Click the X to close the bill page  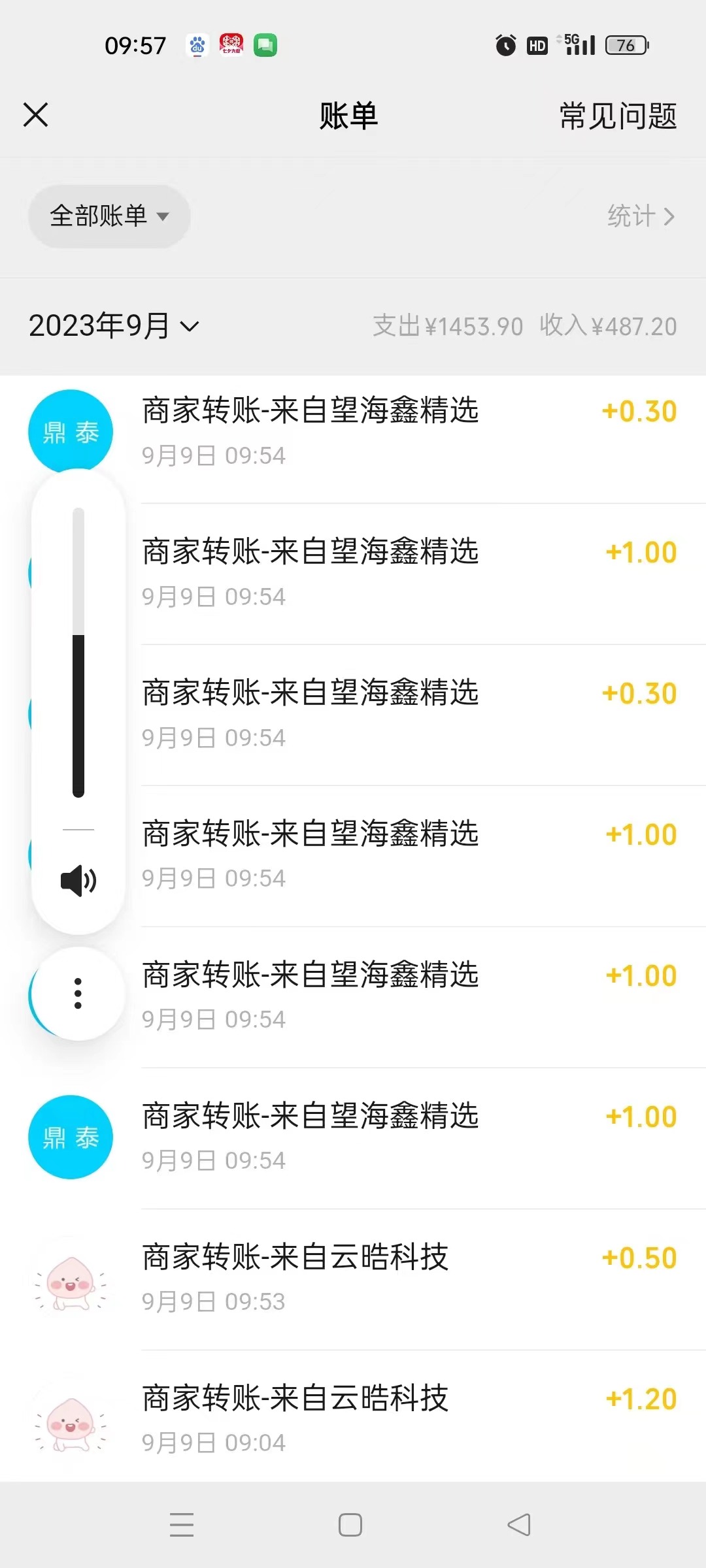coord(36,115)
